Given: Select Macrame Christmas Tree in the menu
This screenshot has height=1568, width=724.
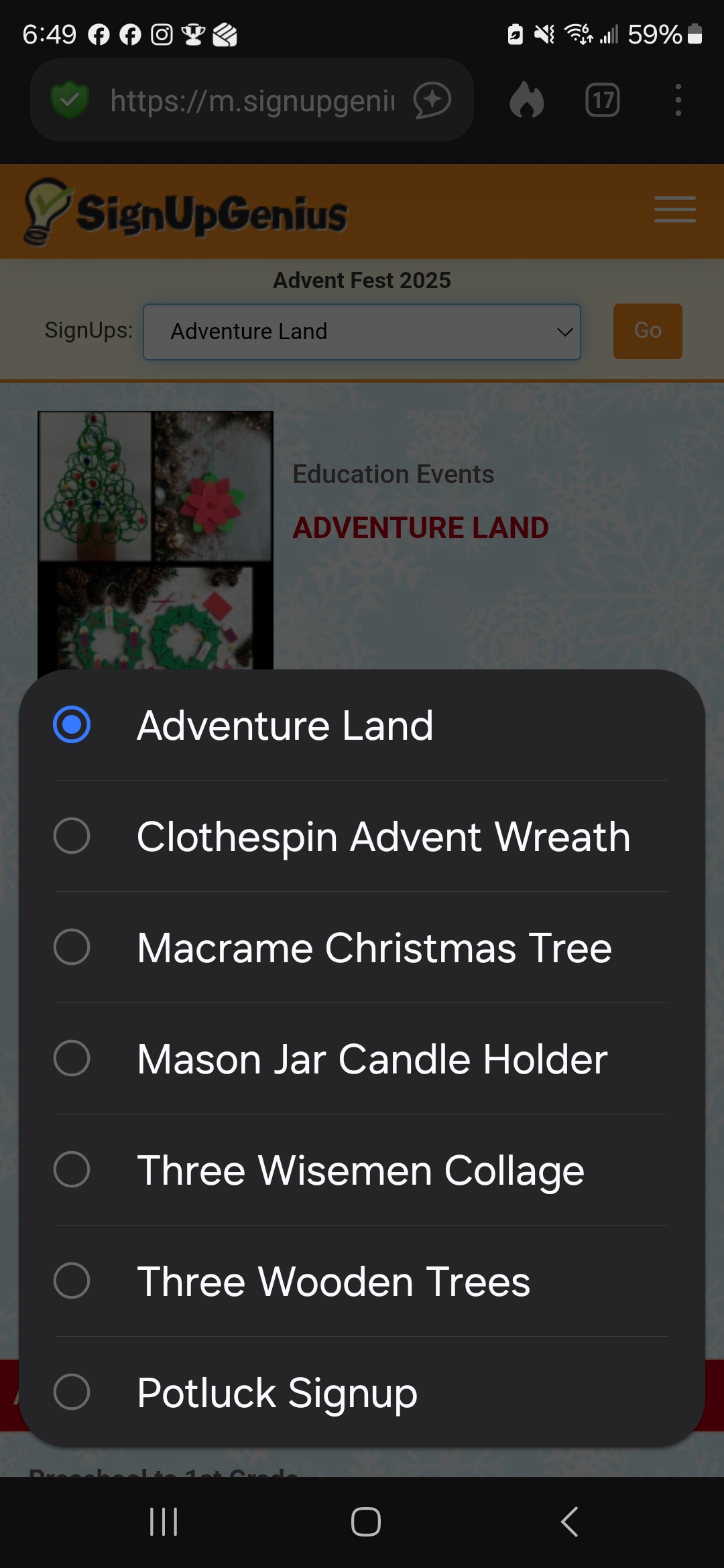Looking at the screenshot, I should pos(72,948).
